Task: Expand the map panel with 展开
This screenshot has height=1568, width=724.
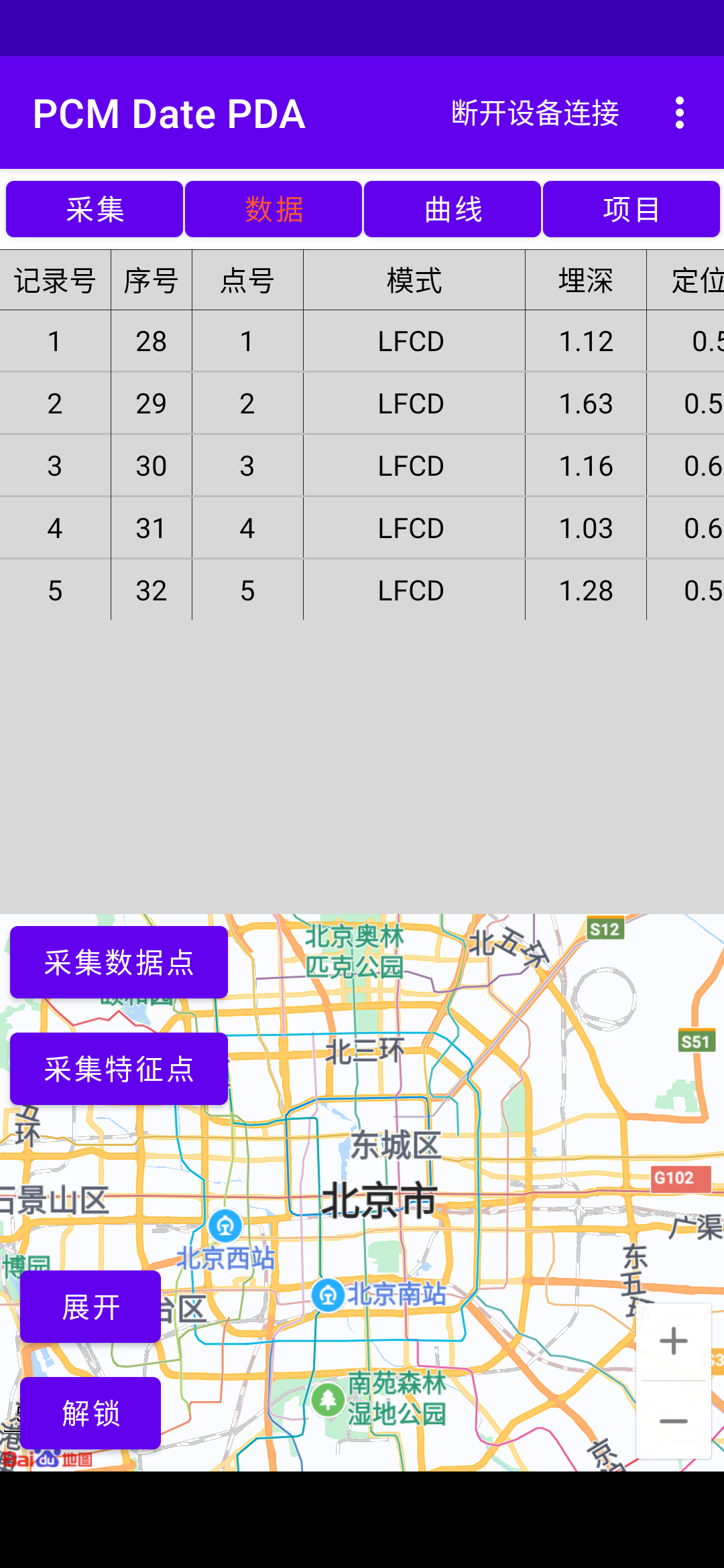Action: point(90,1305)
